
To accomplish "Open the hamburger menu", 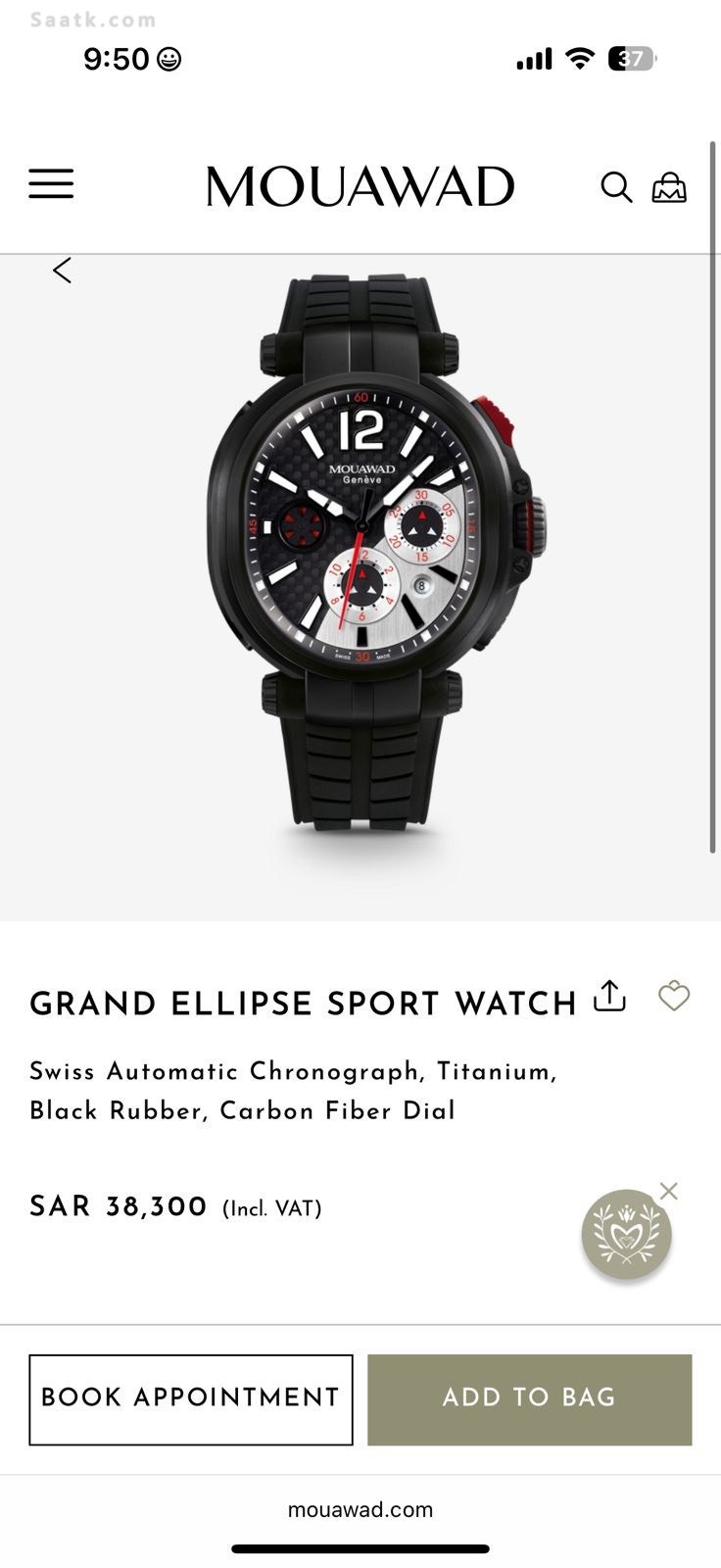I will [x=51, y=184].
